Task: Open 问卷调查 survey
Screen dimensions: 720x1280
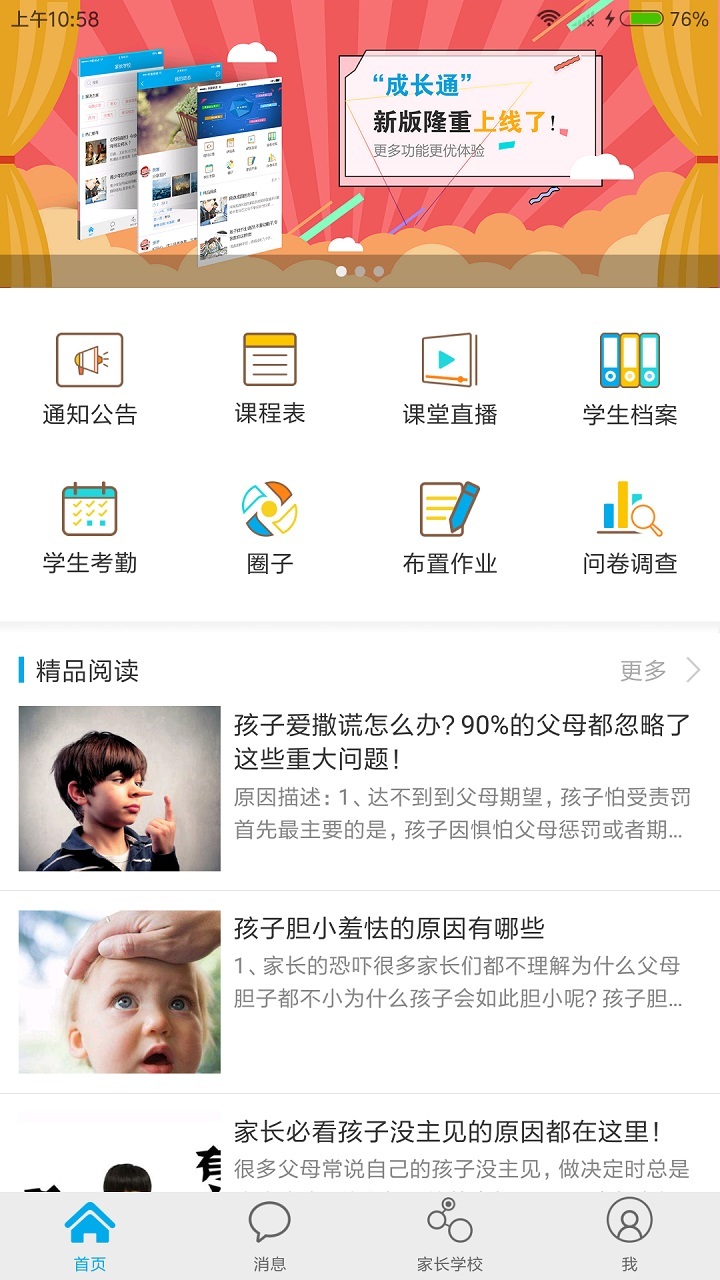Action: tap(629, 528)
